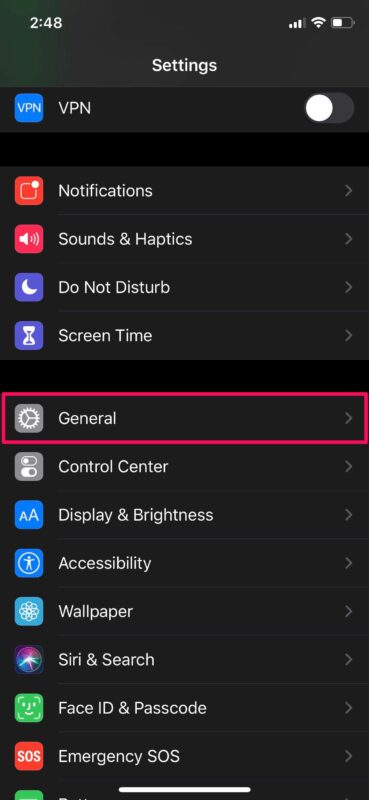Open Sounds & Haptics settings
Screen dimensions: 369x800
184,239
